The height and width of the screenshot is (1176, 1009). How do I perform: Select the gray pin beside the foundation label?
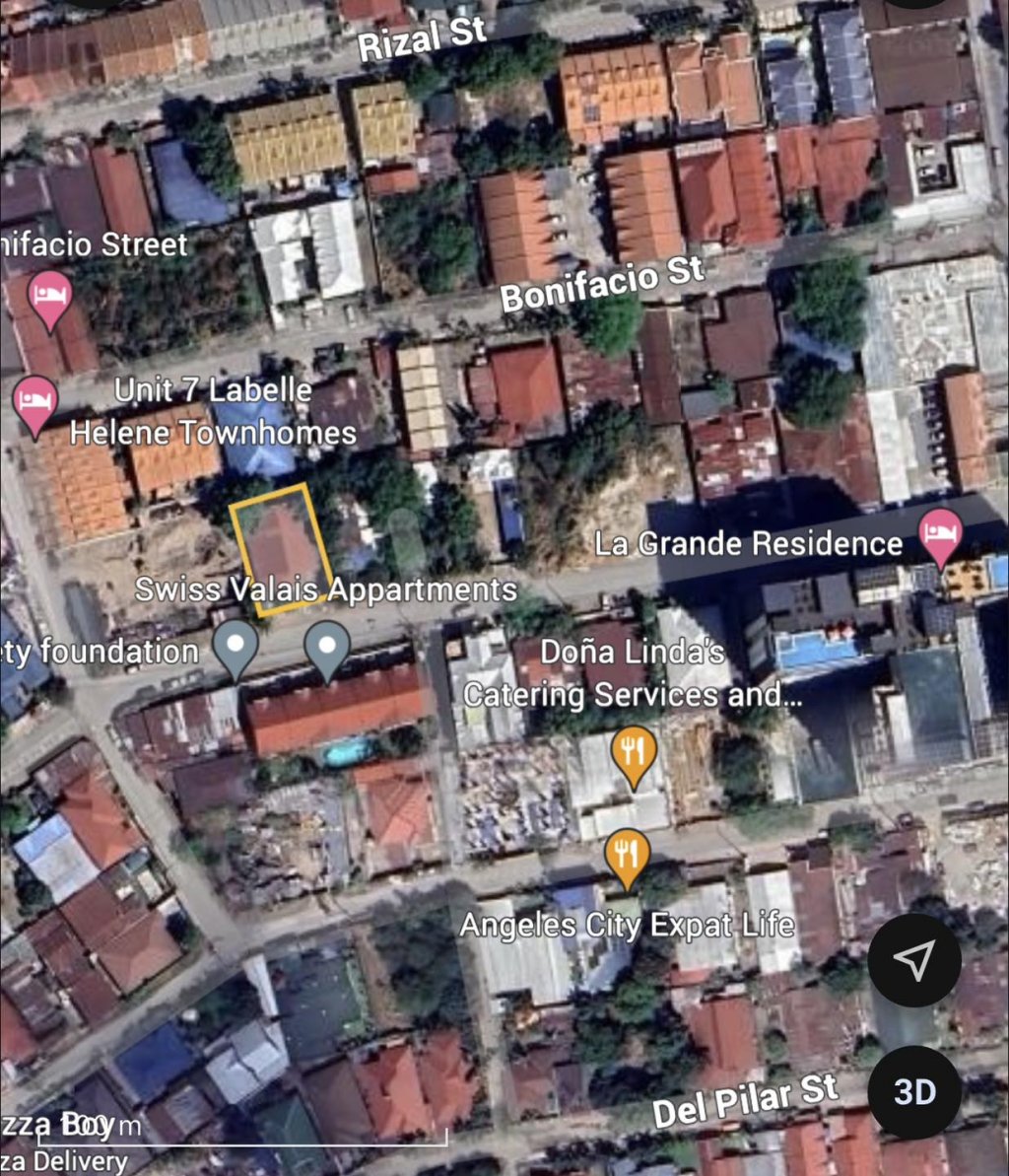[235, 647]
